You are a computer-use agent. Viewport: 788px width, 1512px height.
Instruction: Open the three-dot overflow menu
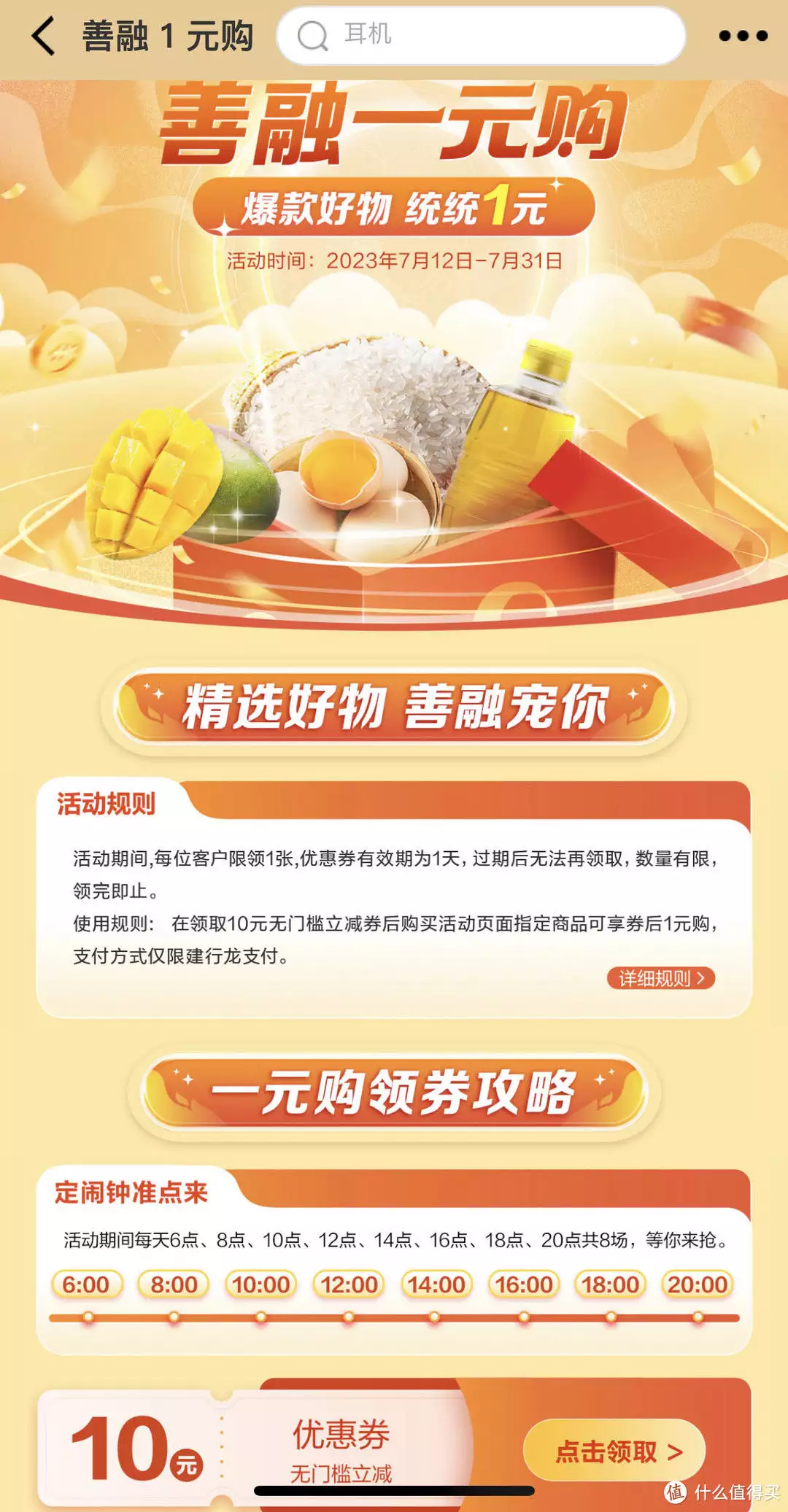[x=743, y=36]
